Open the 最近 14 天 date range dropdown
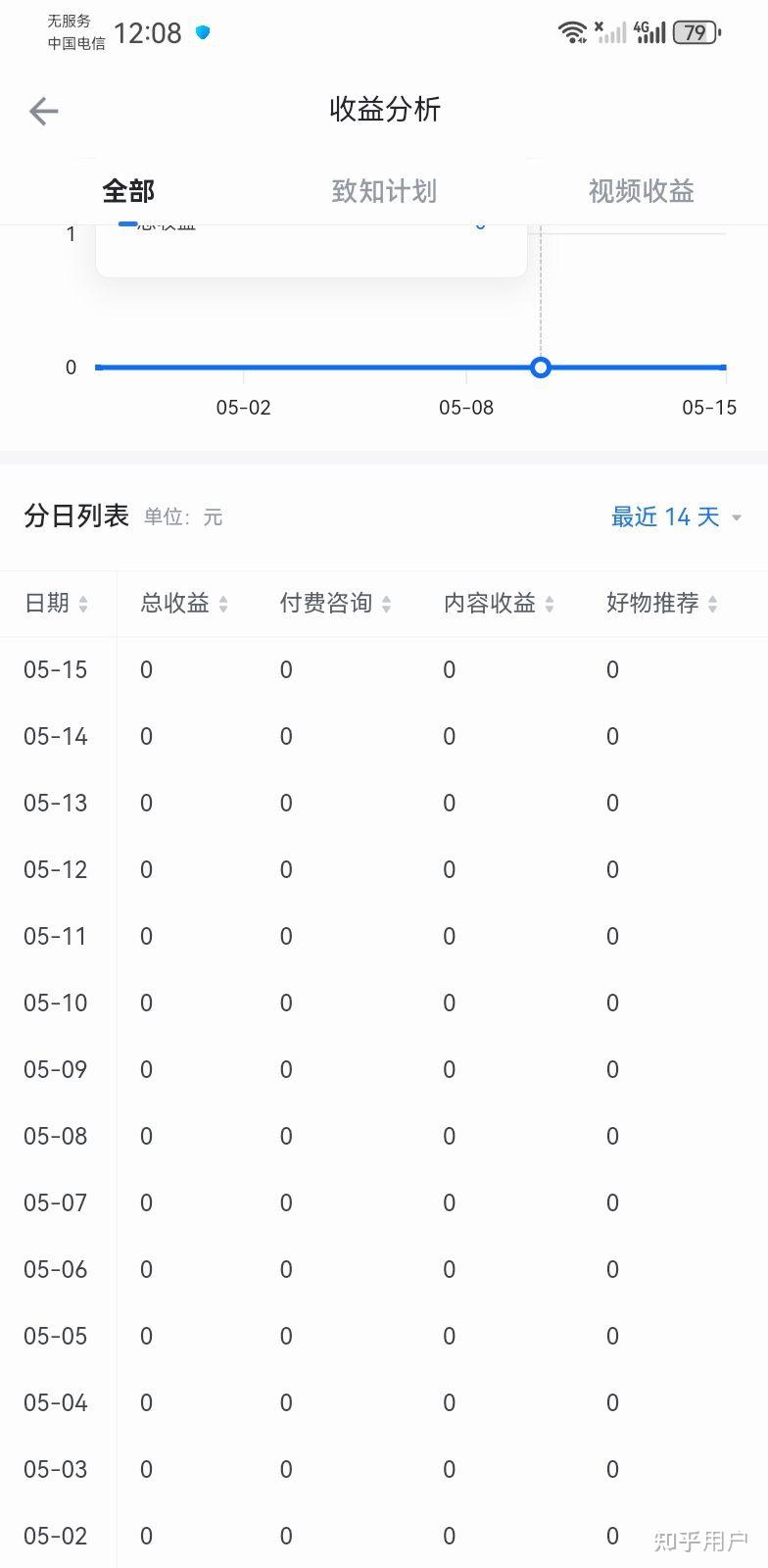Screen dimensions: 768x1568 coord(675,516)
